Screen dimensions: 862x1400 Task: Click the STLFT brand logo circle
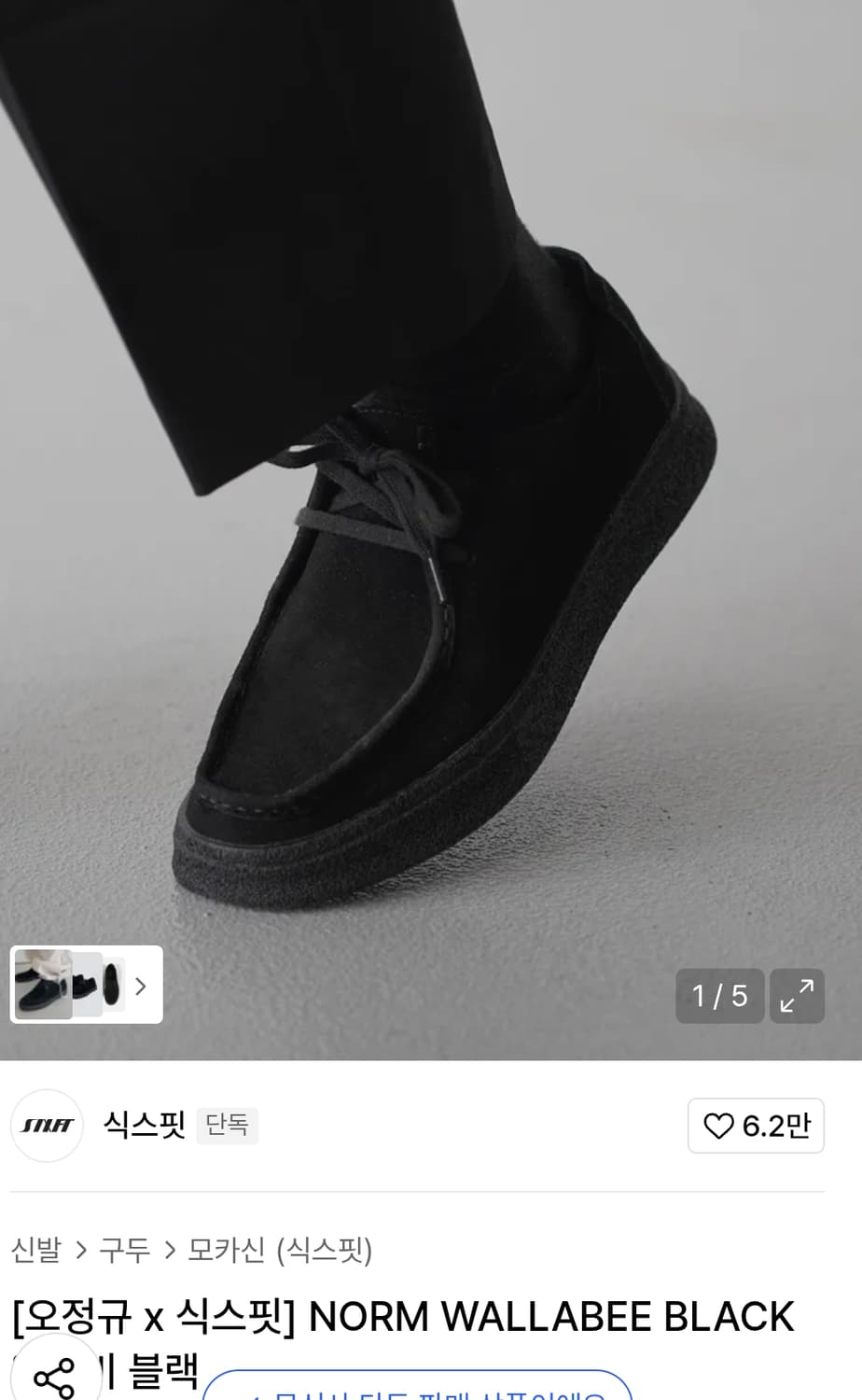(x=47, y=1126)
